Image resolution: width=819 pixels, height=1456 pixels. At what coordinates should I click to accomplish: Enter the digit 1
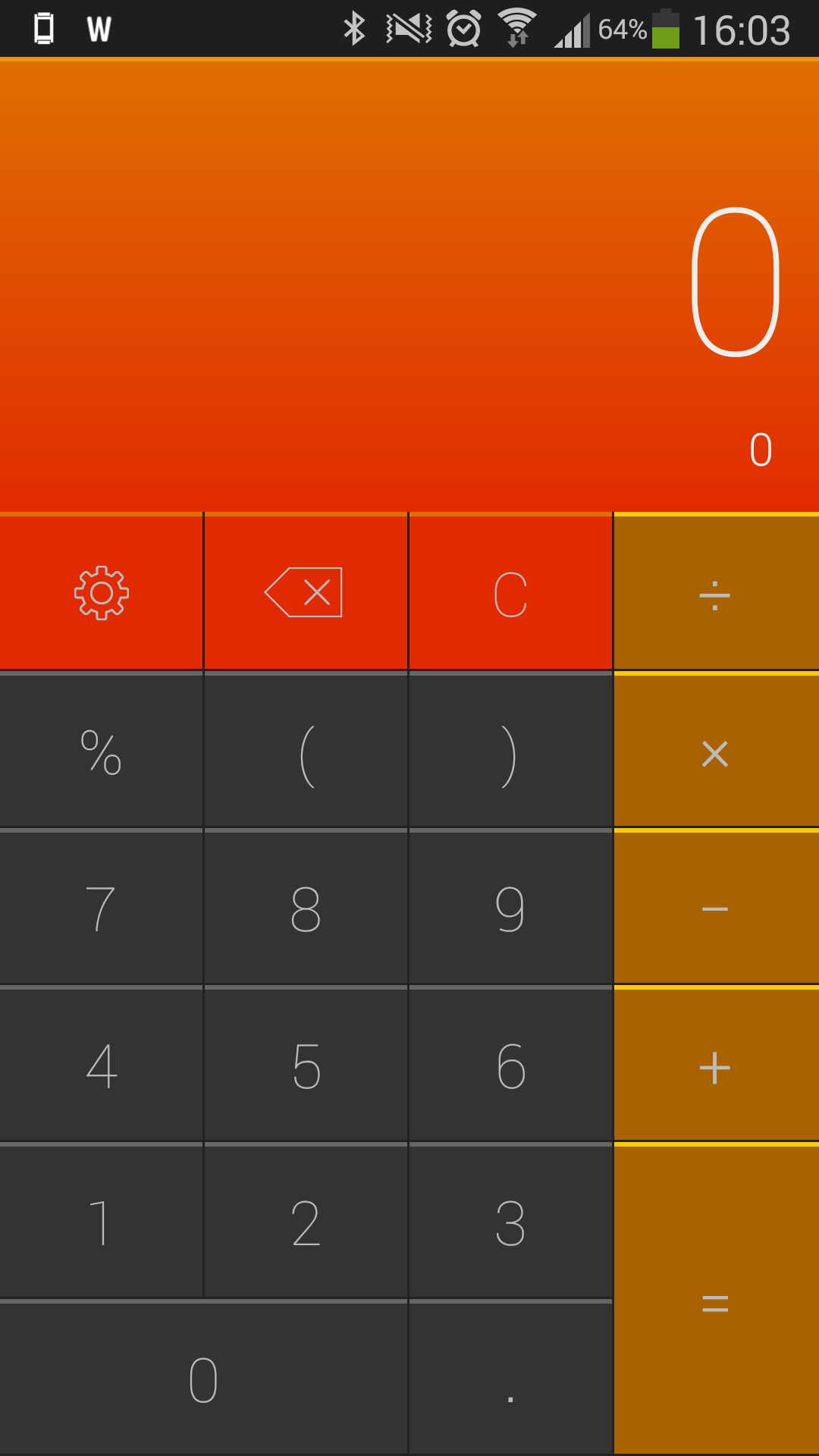pos(101,1221)
